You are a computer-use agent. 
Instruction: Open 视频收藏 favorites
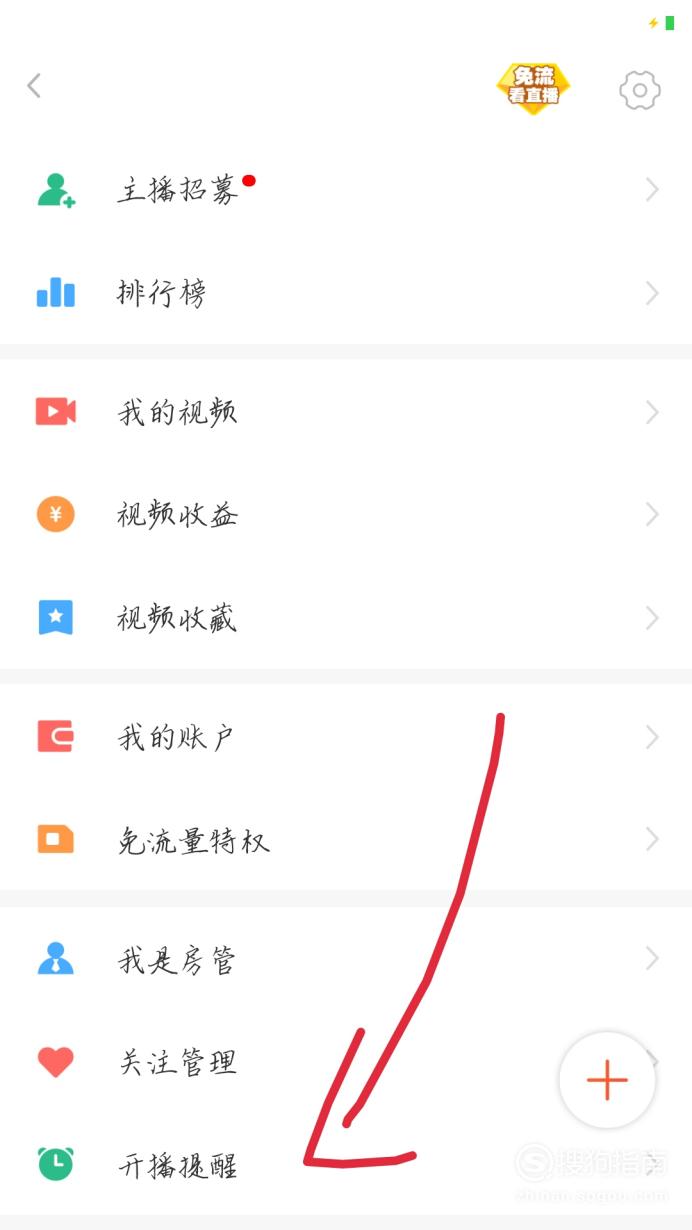point(346,618)
